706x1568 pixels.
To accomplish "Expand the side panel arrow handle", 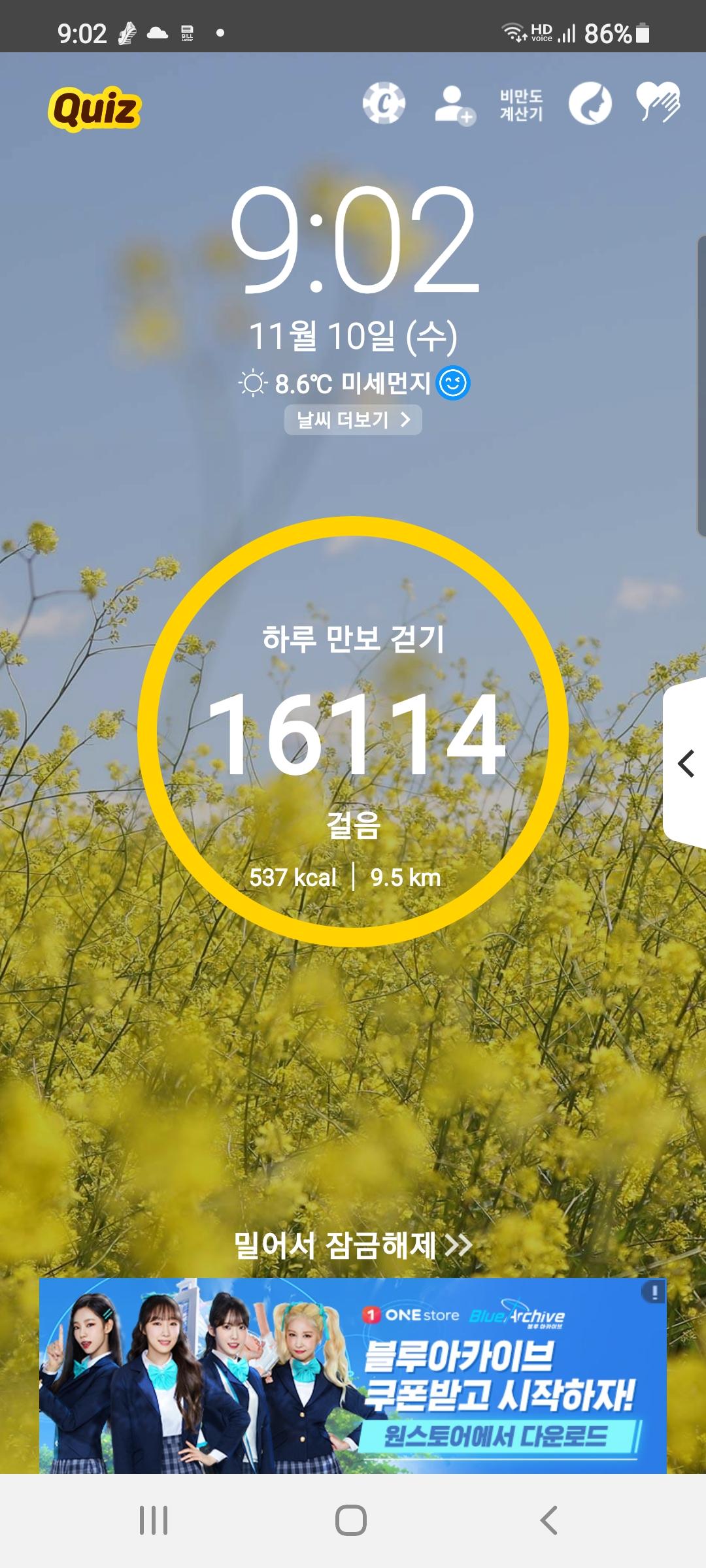I will pos(686,763).
